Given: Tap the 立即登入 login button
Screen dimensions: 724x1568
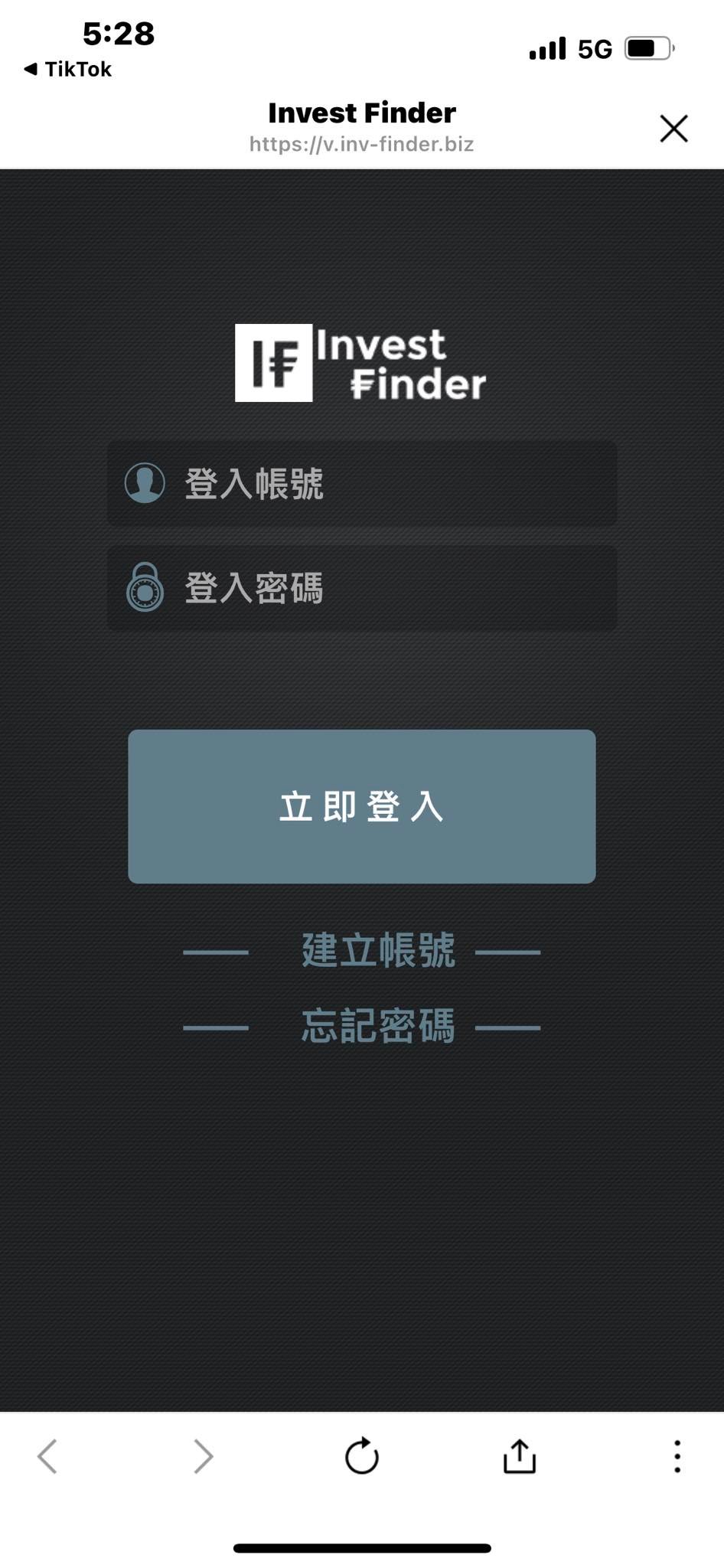Looking at the screenshot, I should (362, 806).
